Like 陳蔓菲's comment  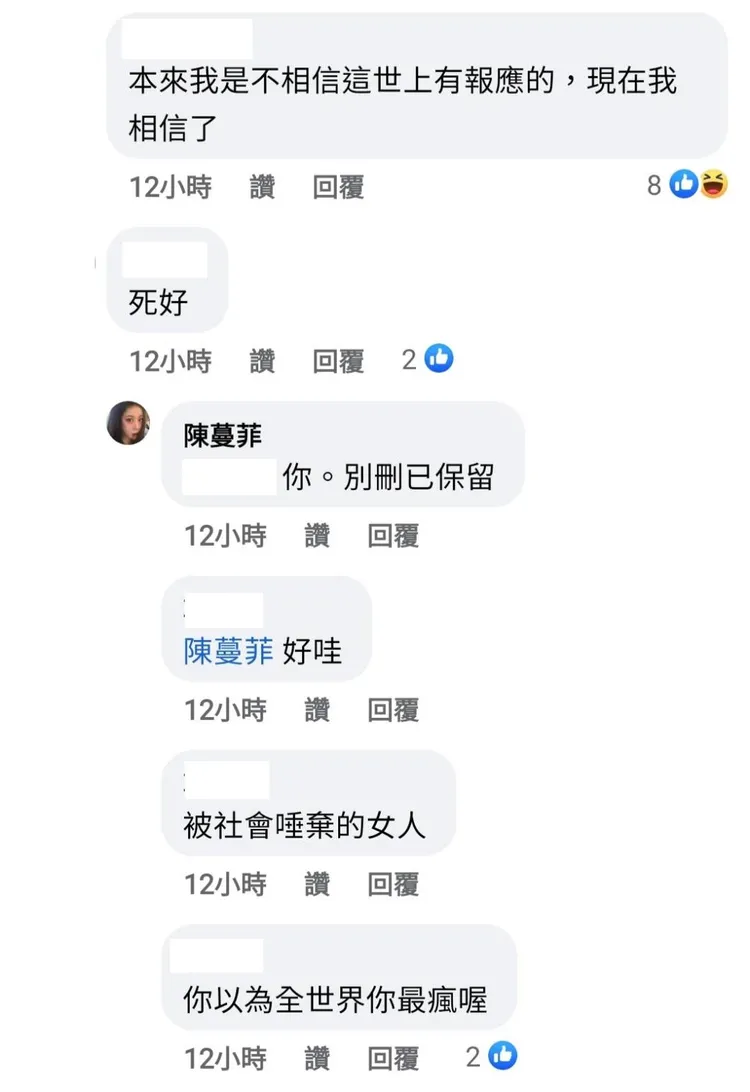pyautogui.click(x=317, y=536)
